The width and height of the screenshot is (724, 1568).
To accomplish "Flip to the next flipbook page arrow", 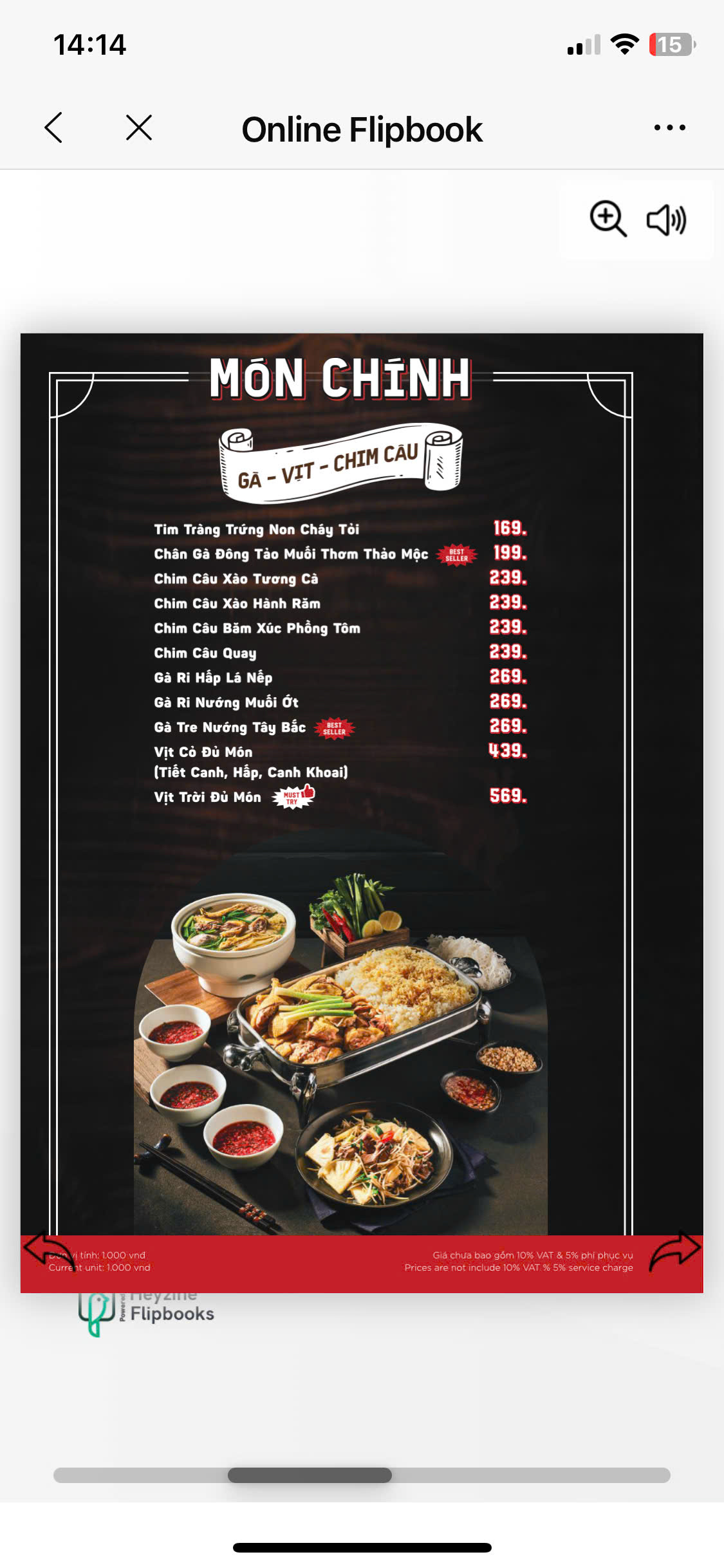I will tap(674, 1250).
